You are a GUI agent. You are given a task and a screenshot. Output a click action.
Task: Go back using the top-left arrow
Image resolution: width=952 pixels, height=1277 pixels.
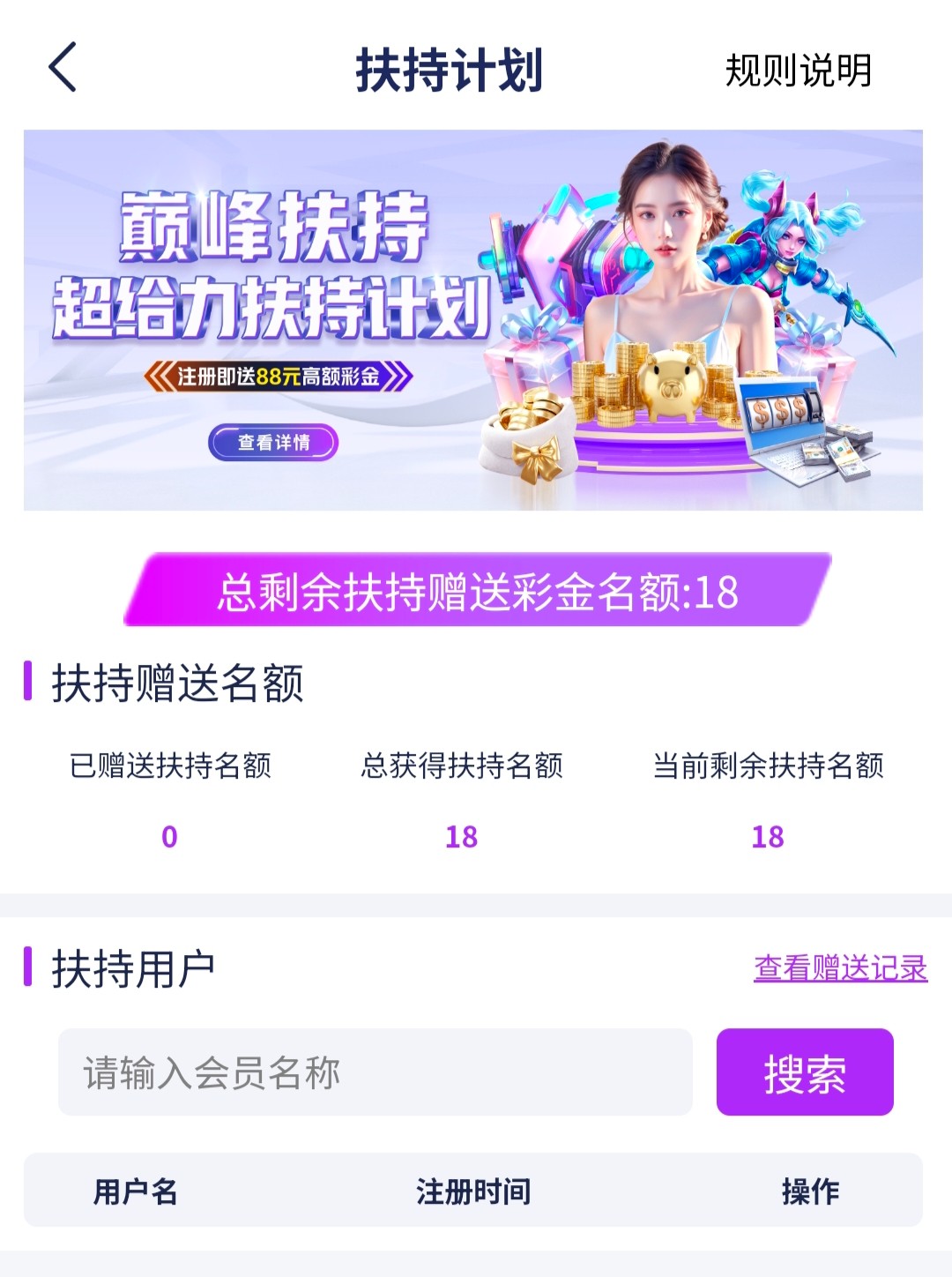click(63, 68)
